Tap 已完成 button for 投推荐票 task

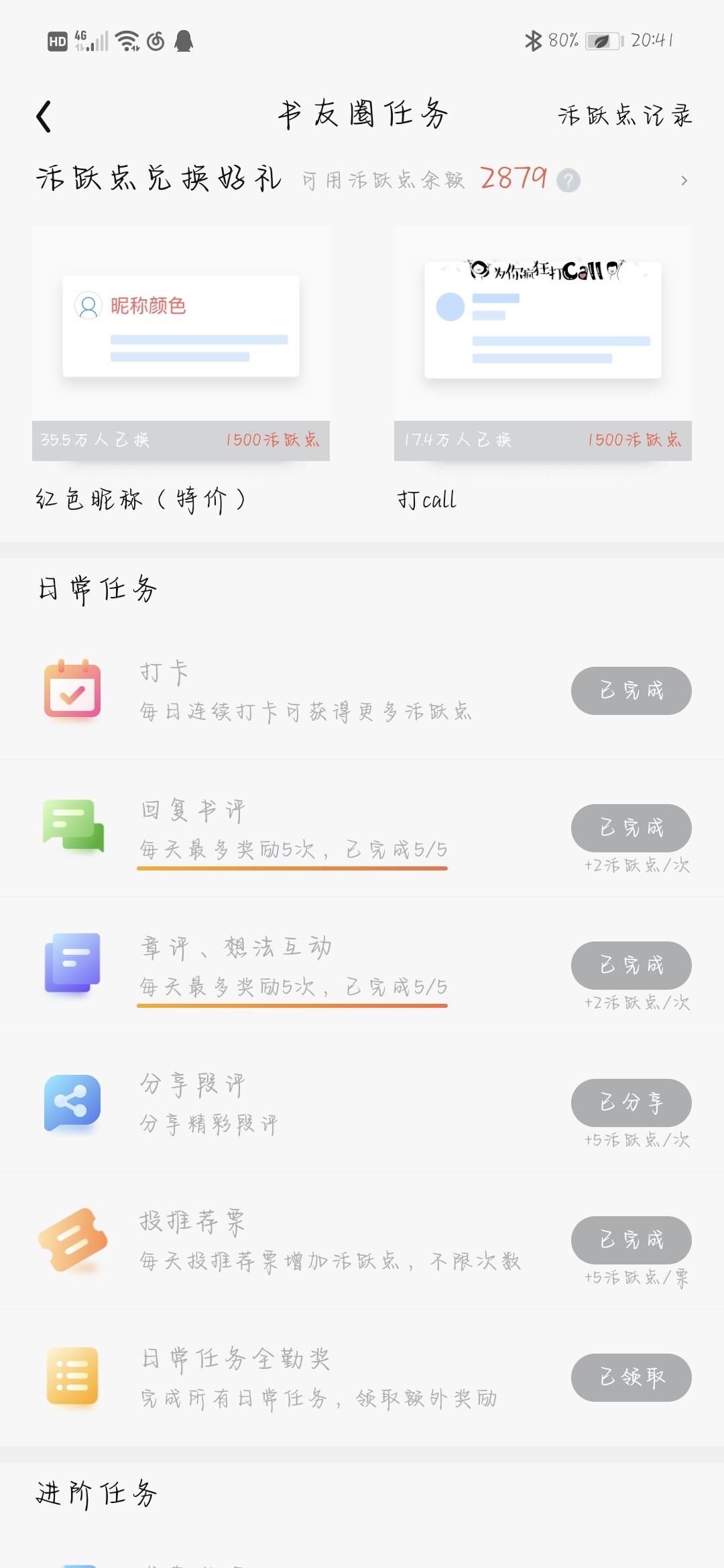[631, 1240]
